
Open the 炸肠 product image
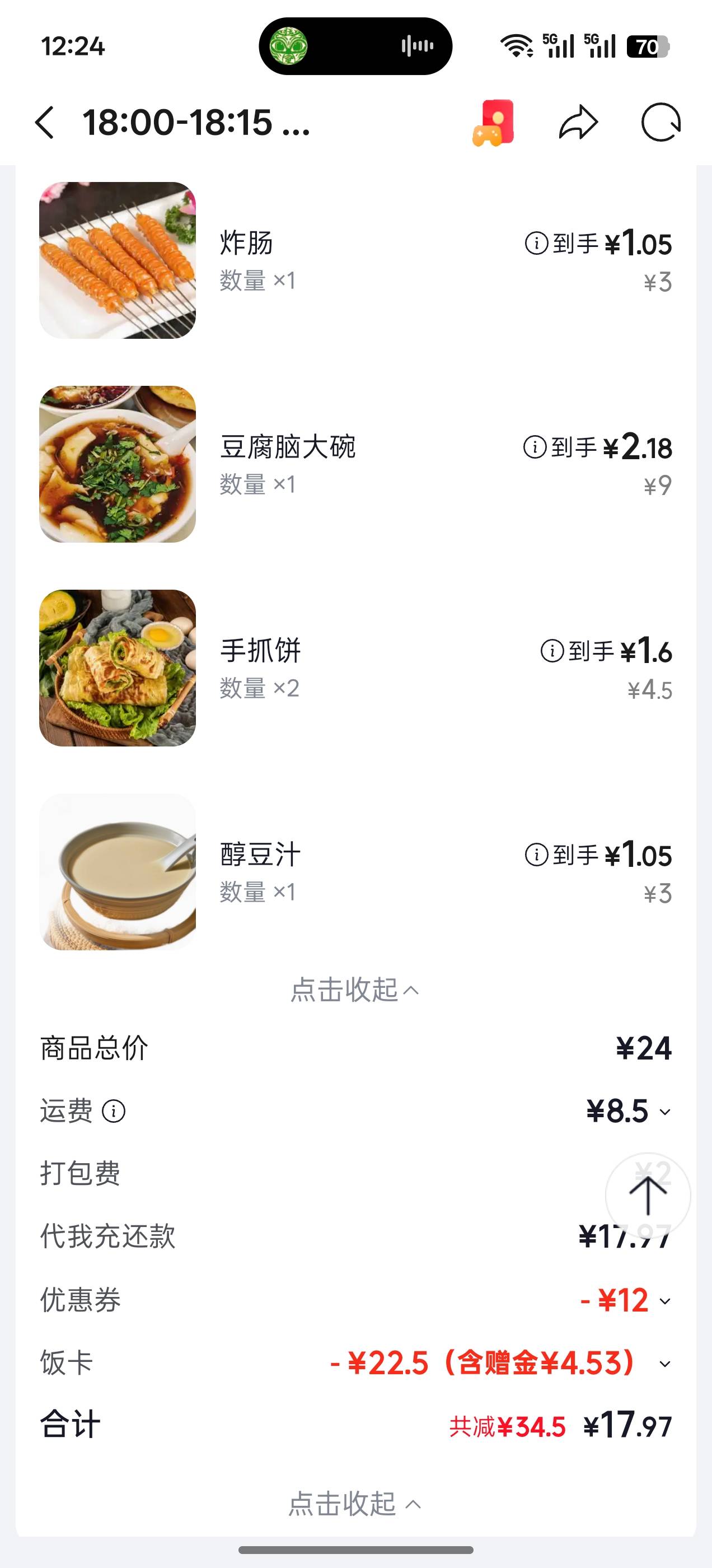coord(118,260)
